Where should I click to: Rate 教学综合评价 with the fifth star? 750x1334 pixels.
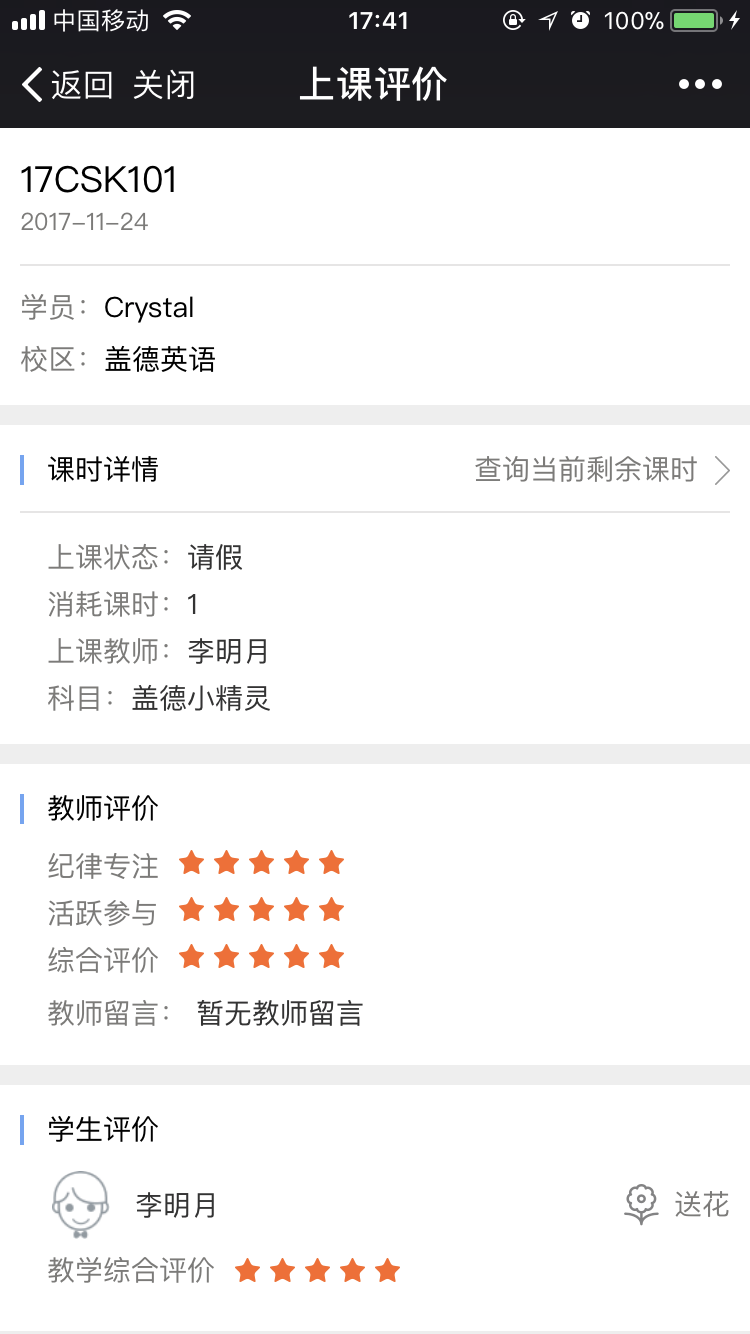387,1271
